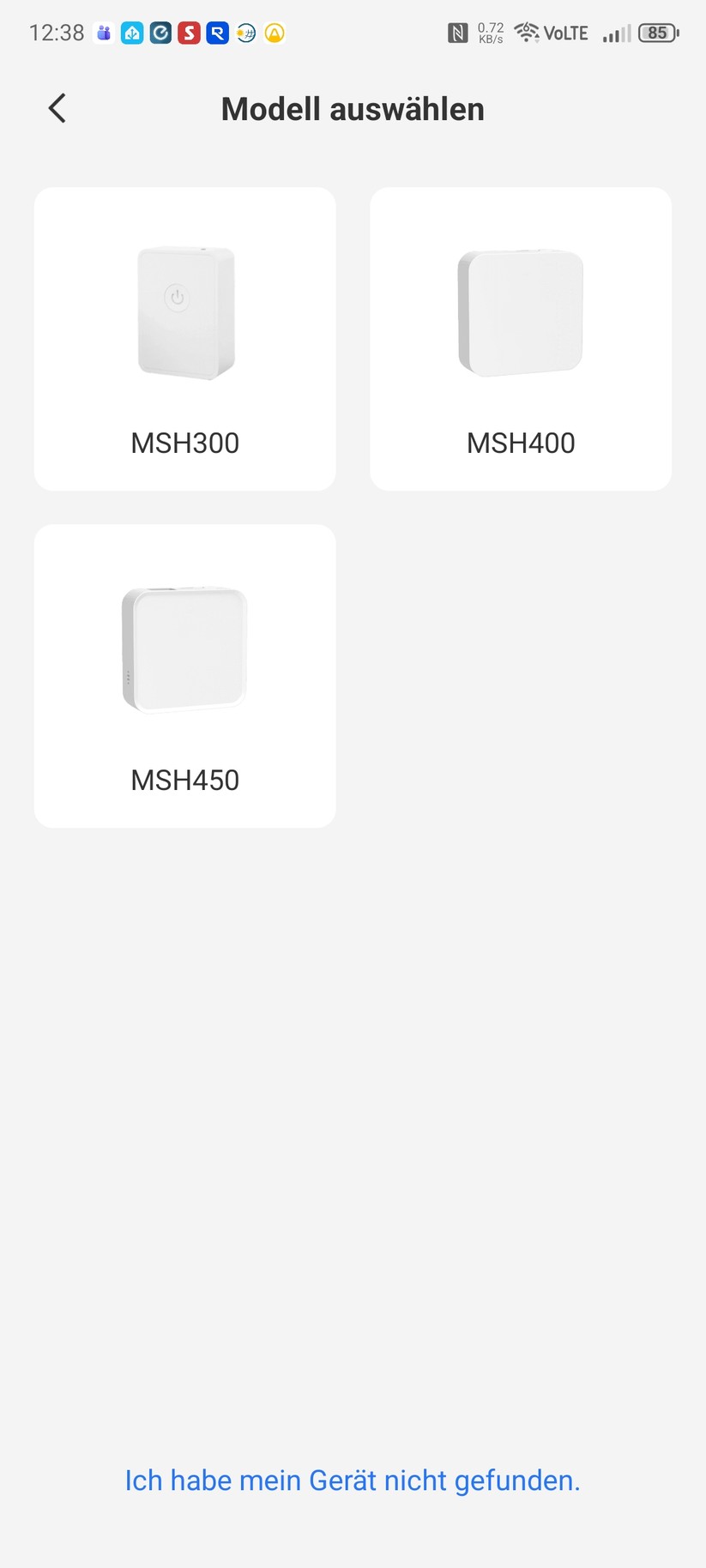Tap the weather sun-globe notification icon
The height and width of the screenshot is (1568, 706).
[x=245, y=32]
